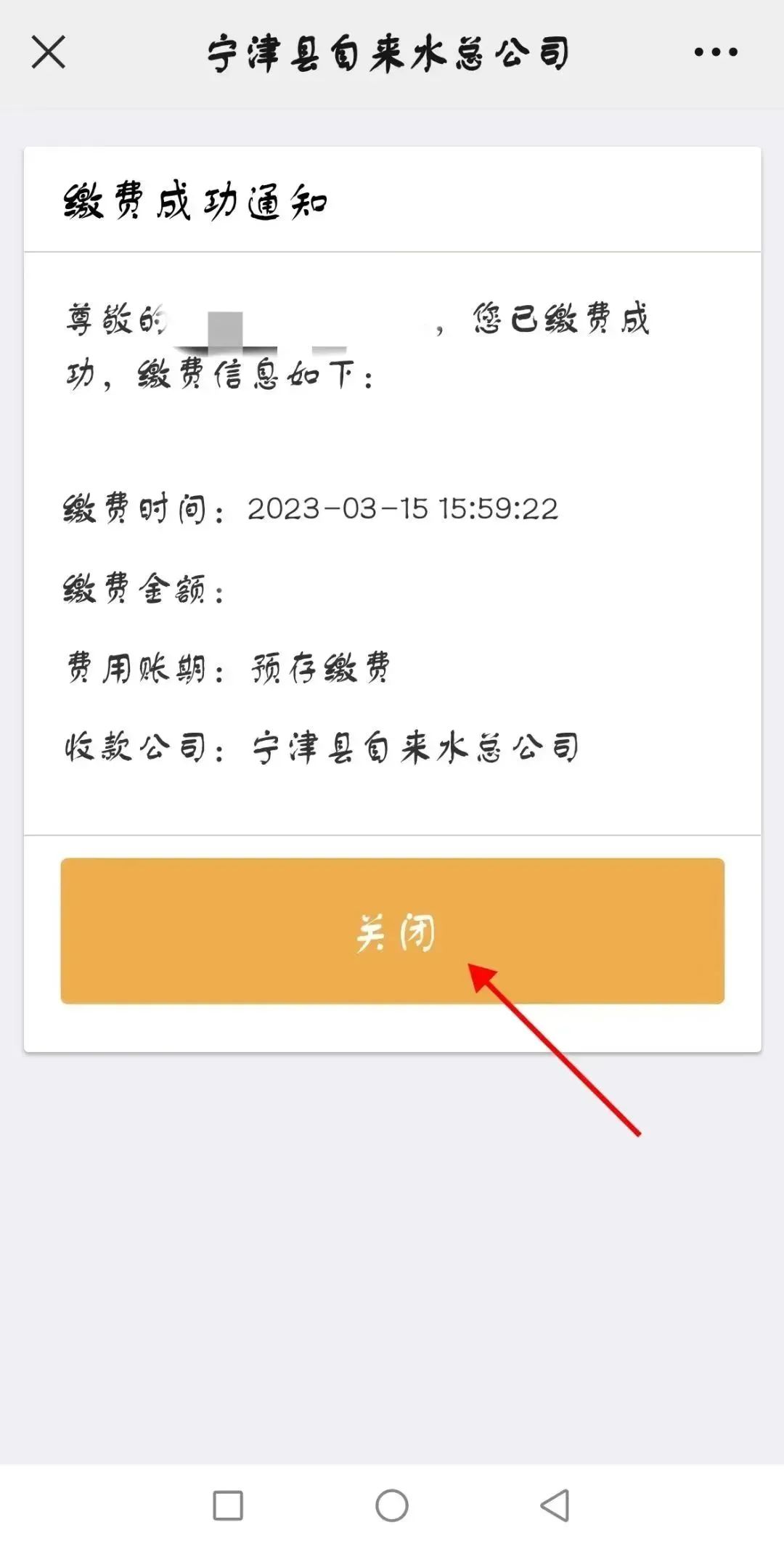Select the payment time 2023-03-15 15:59:22
This screenshot has height=1546, width=784.
403,510
